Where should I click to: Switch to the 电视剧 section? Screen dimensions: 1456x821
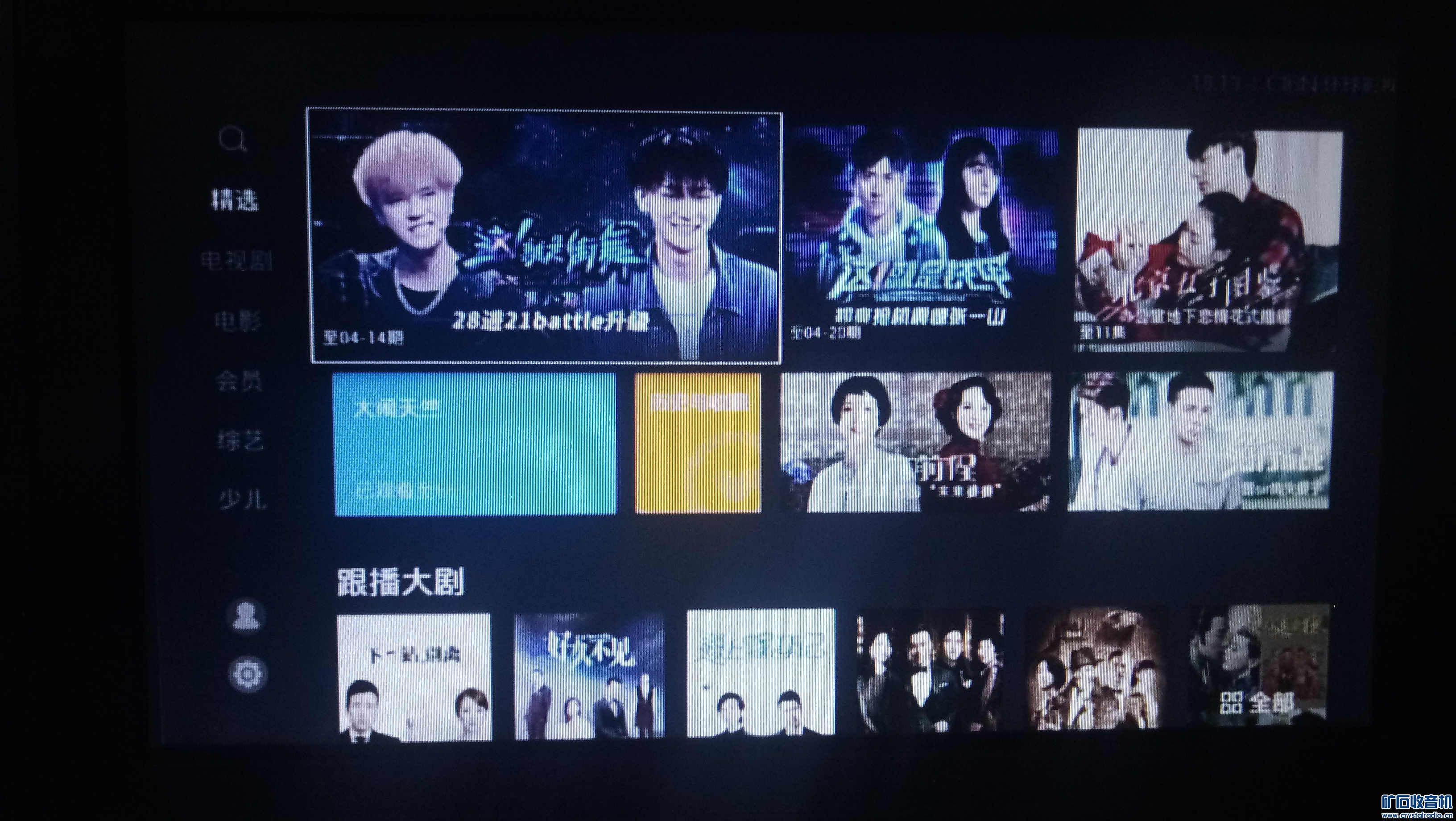point(237,261)
